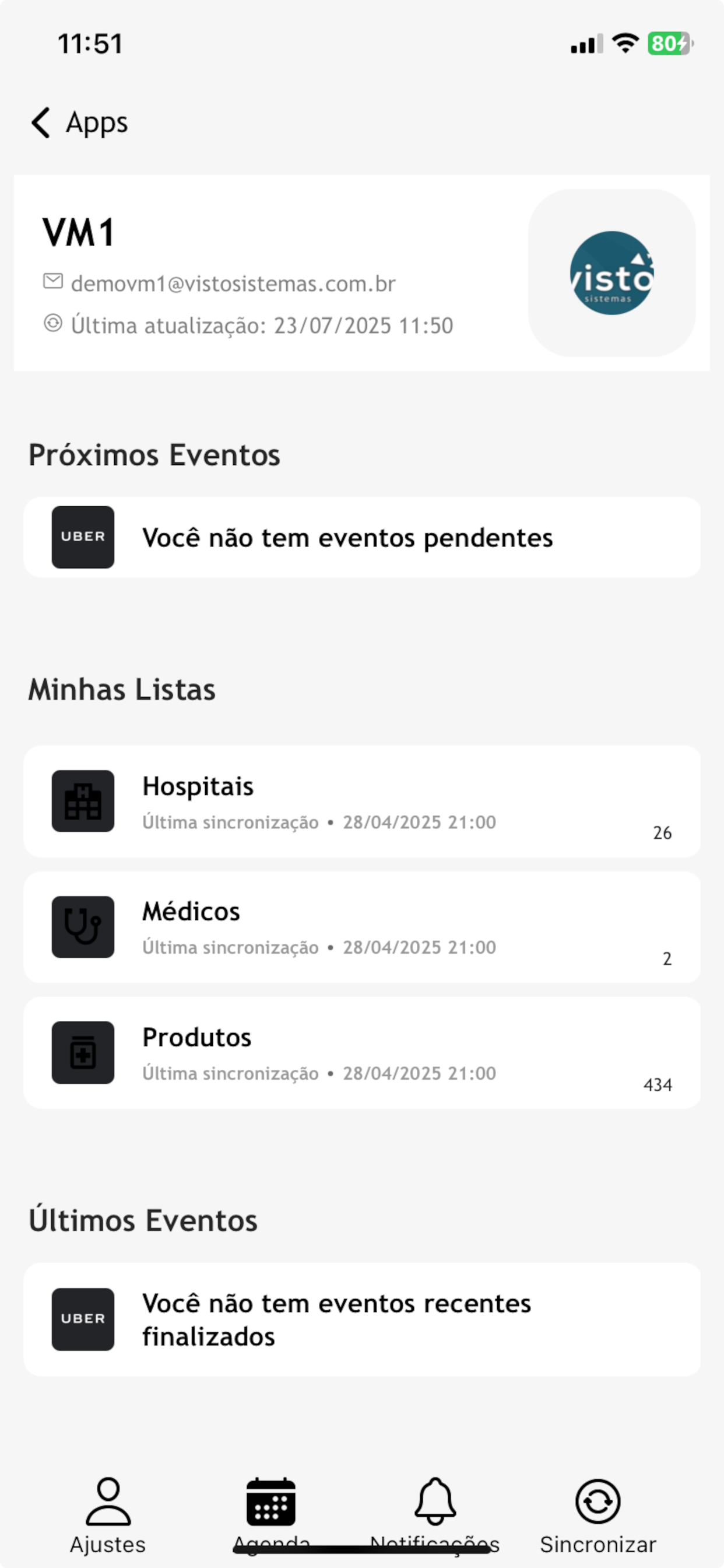Open the Hospitais list
This screenshot has width=724, height=1568.
point(361,801)
